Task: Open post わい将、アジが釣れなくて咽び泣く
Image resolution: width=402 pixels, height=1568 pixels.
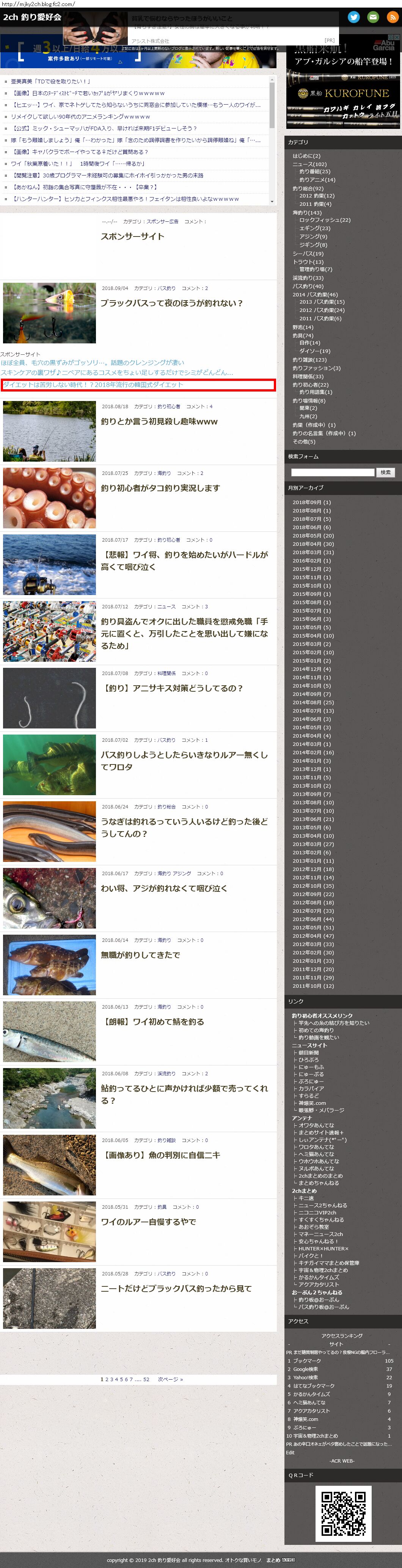Action: 164,889
